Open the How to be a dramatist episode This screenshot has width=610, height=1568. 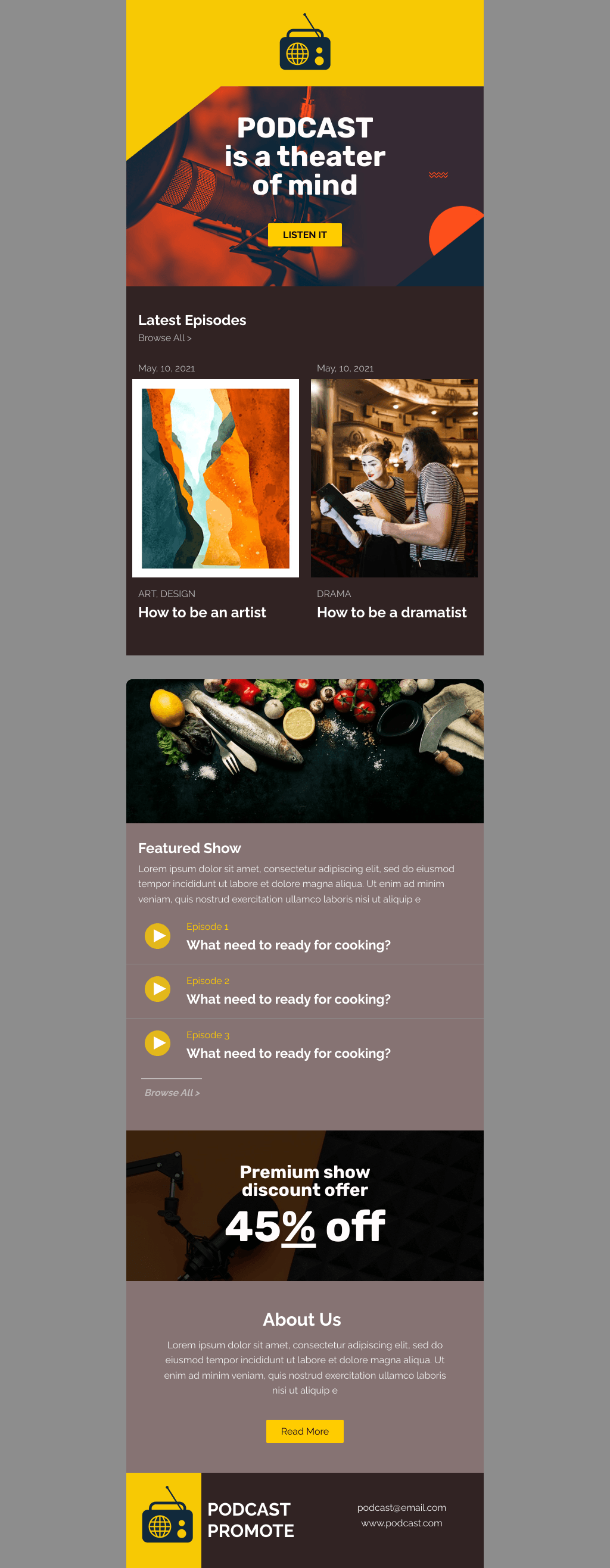point(391,613)
